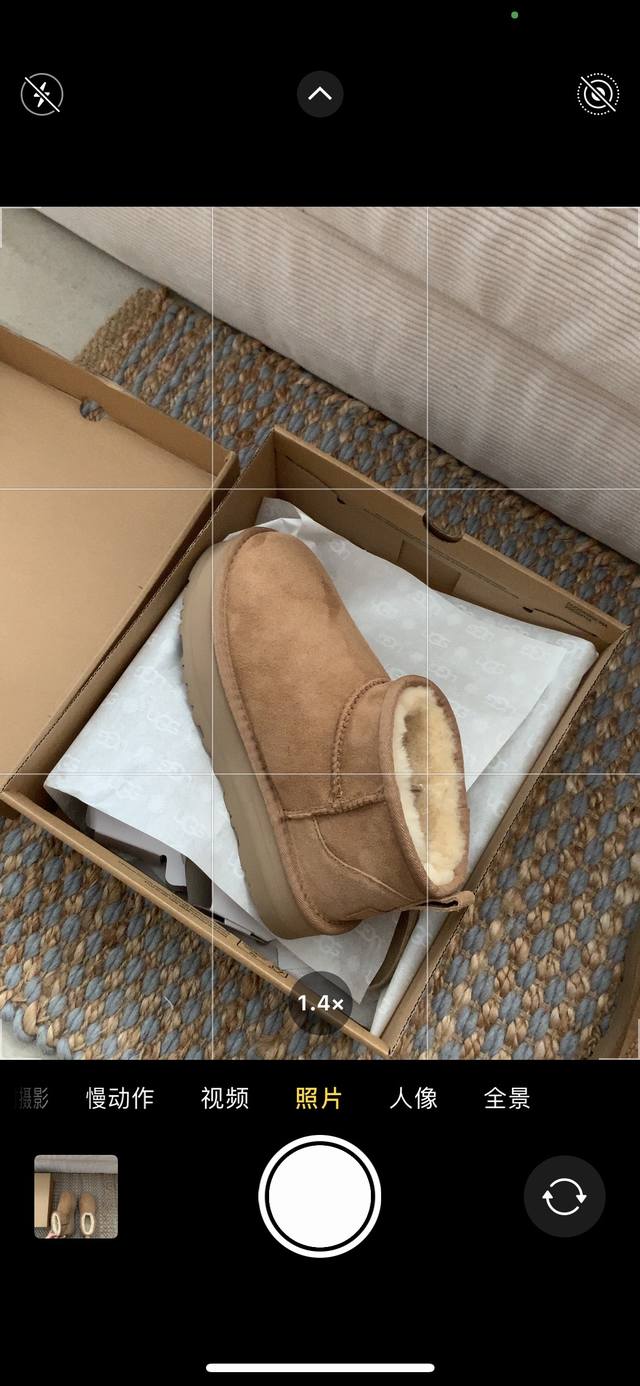Switch to 视频 mode

tap(225, 1098)
